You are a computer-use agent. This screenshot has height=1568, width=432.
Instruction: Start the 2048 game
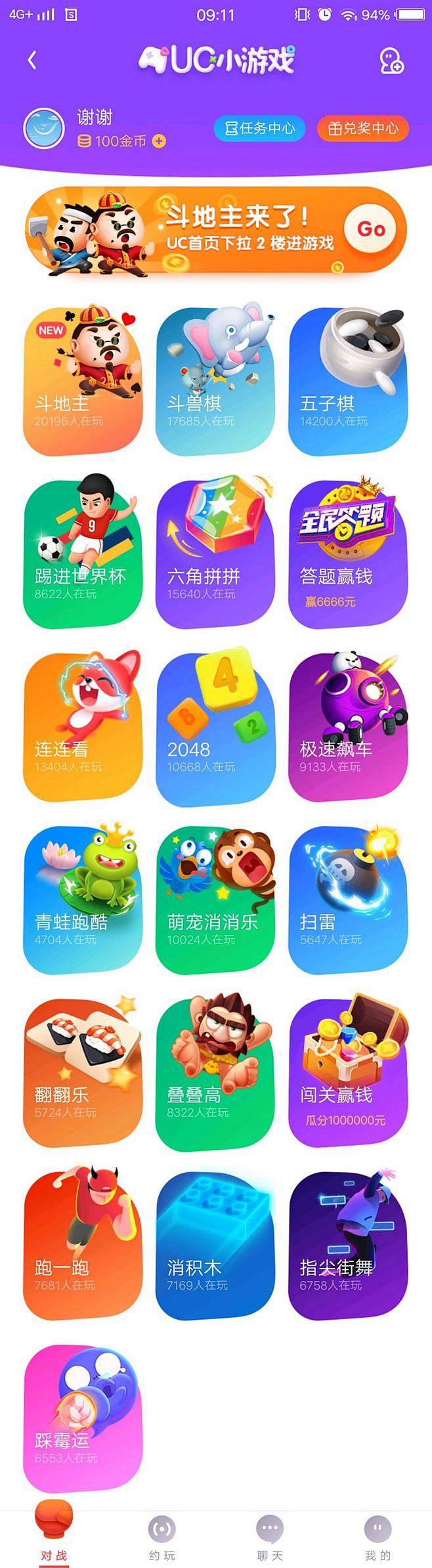point(215,726)
